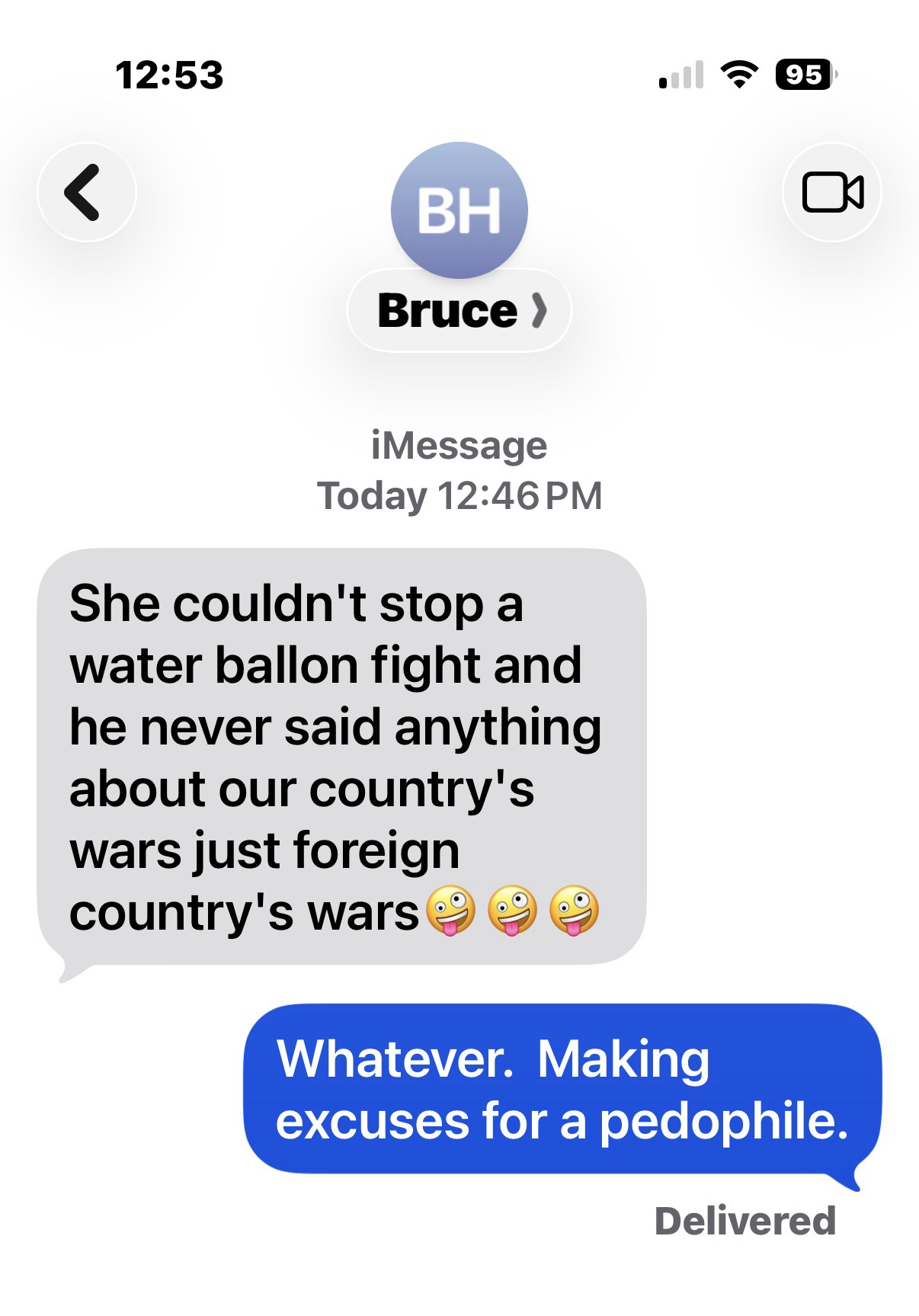
Task: Open Bruce's contact details
Action: point(459,311)
